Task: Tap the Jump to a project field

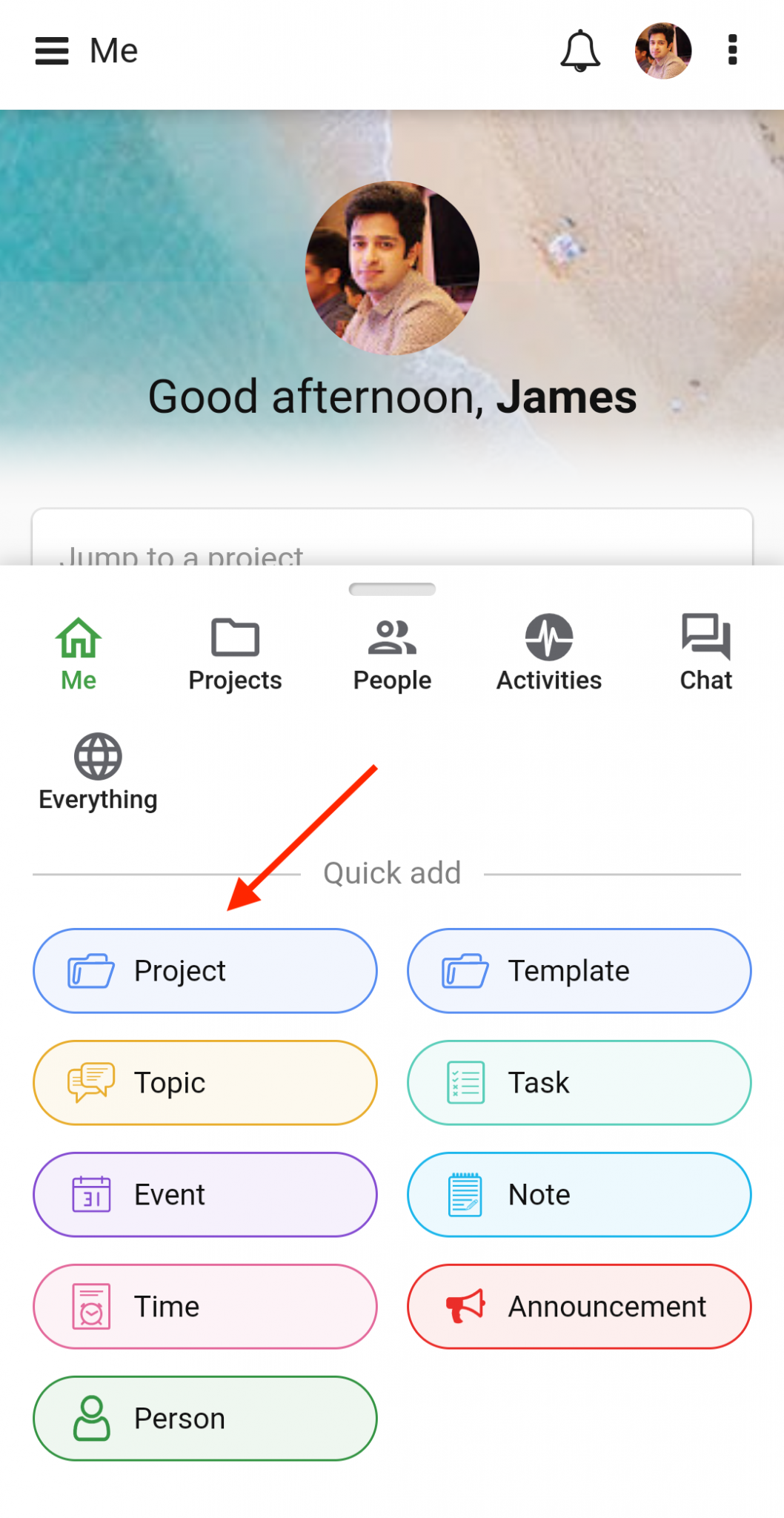Action: pyautogui.click(x=392, y=552)
